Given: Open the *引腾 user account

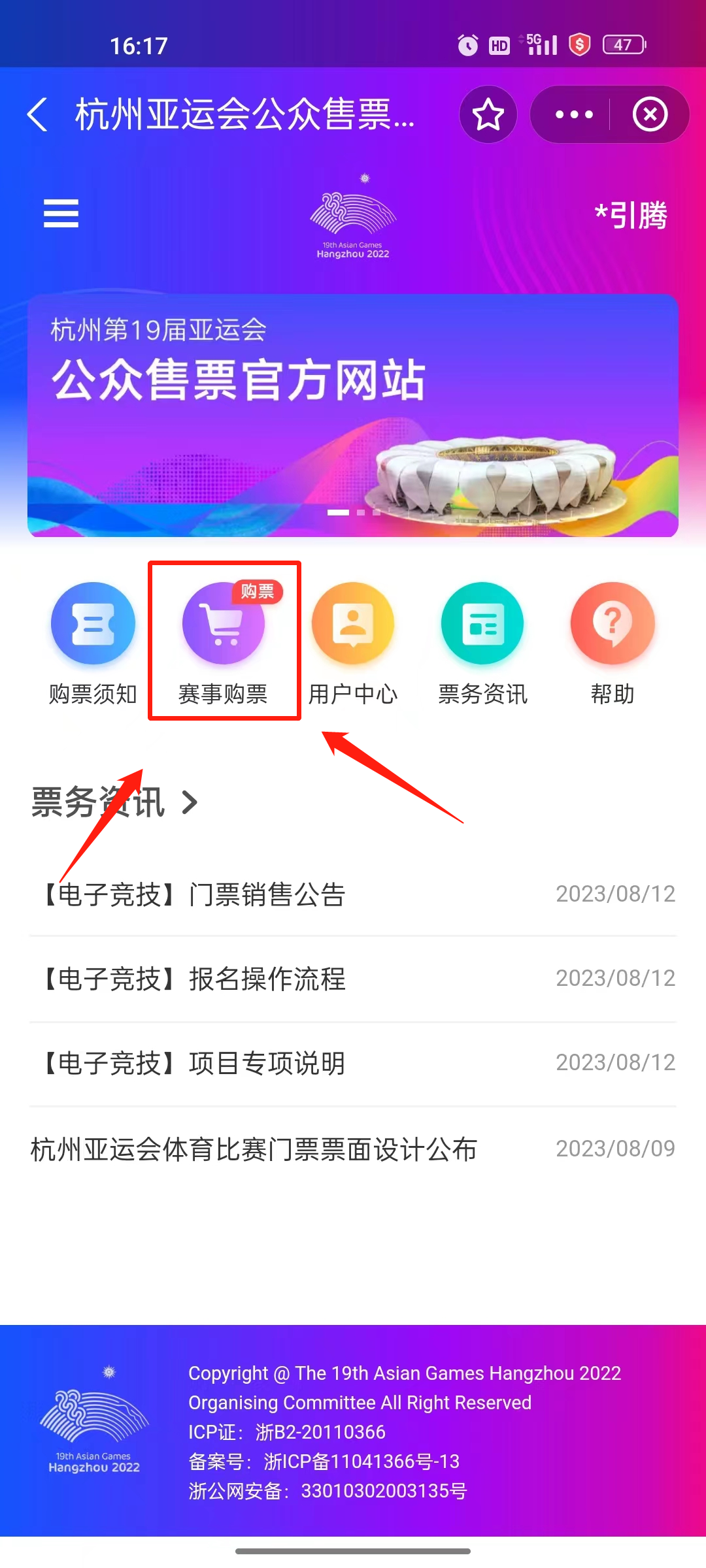Looking at the screenshot, I should coord(631,216).
